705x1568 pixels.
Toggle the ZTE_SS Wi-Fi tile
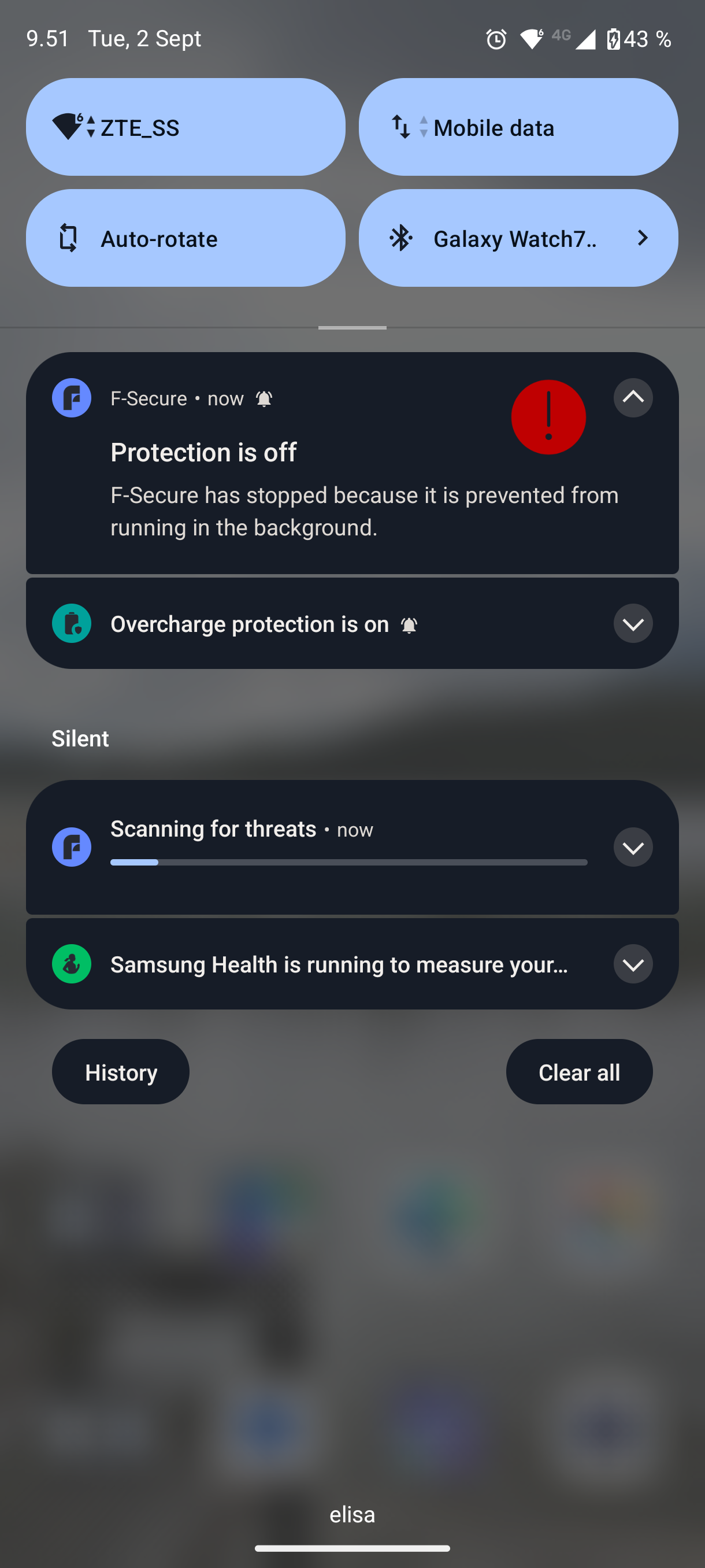pos(185,127)
